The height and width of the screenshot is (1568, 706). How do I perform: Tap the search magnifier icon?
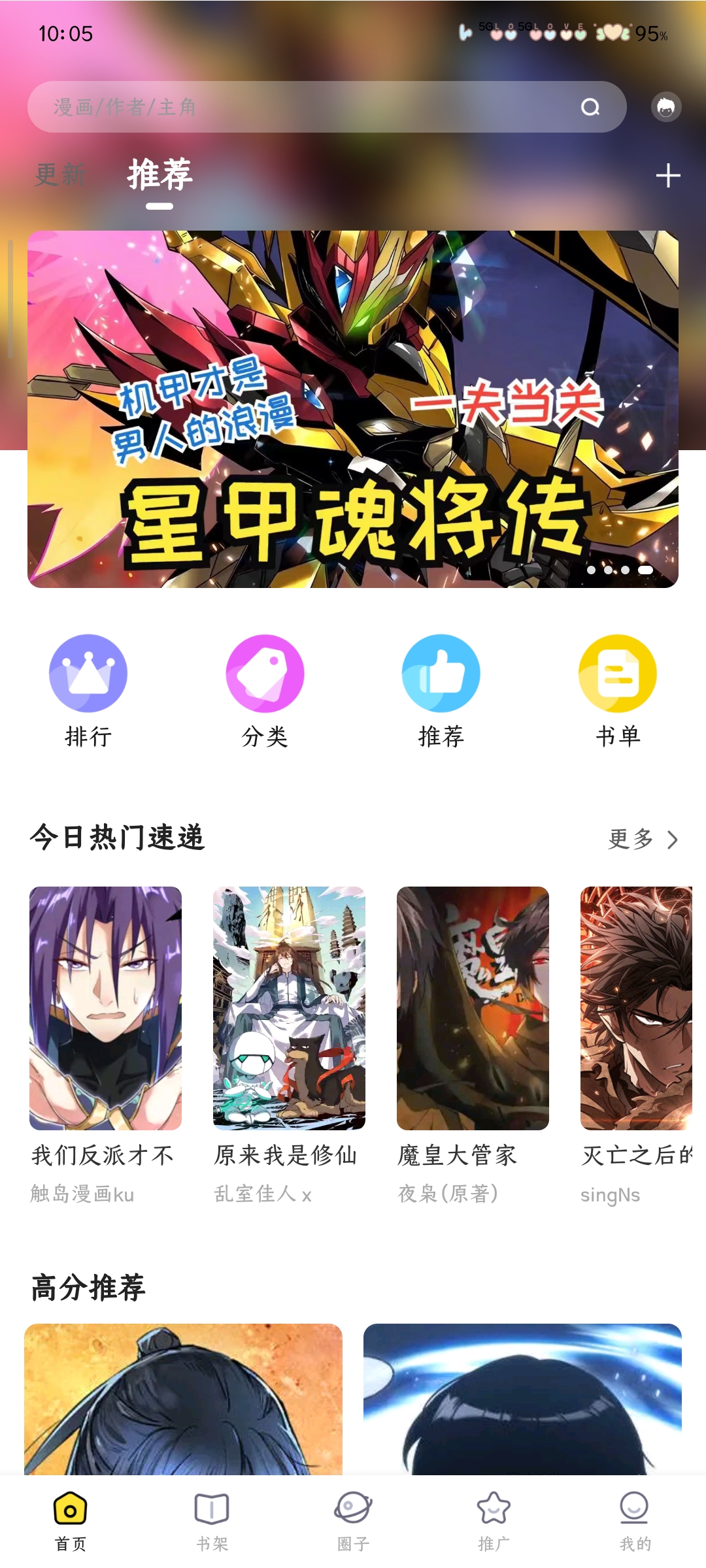pos(592,106)
